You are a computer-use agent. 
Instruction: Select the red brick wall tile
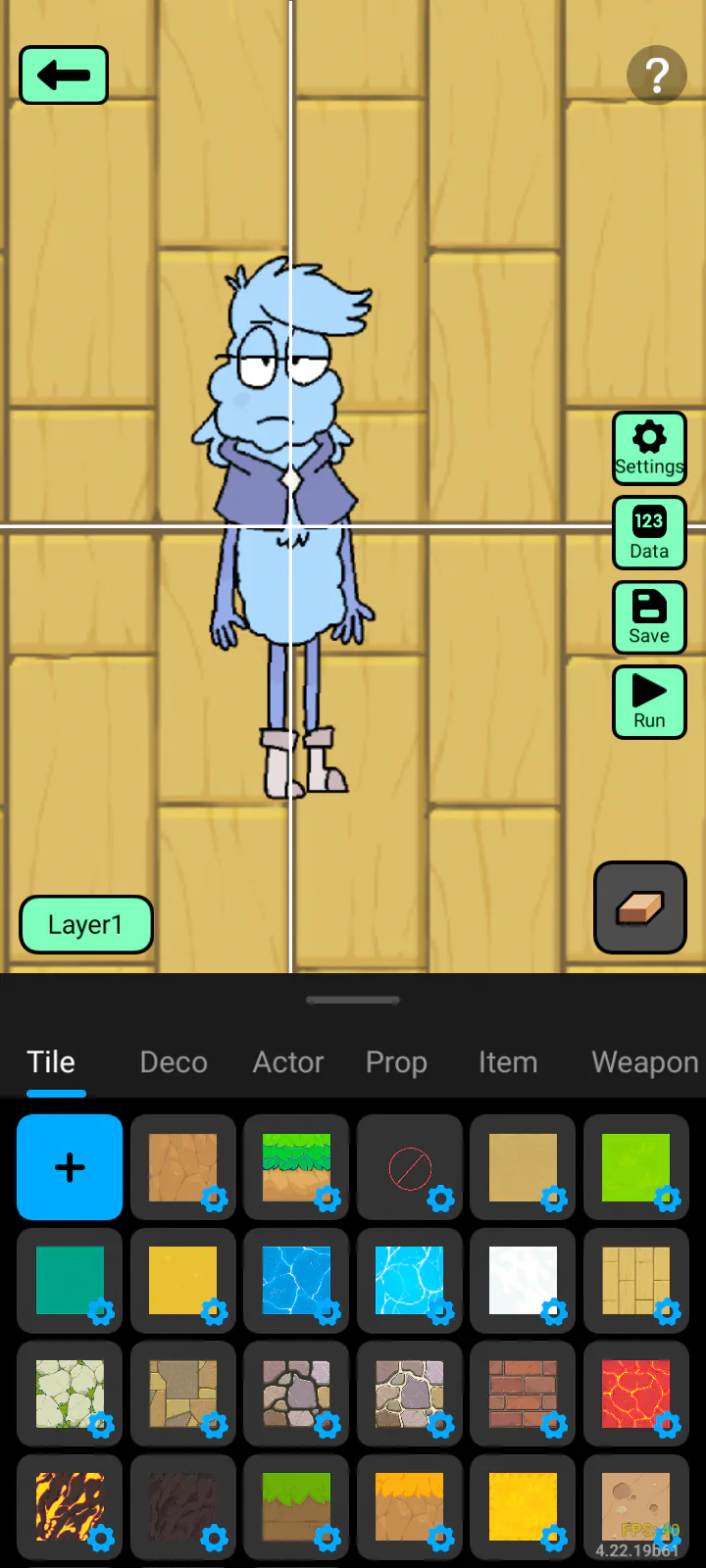[x=523, y=1393]
